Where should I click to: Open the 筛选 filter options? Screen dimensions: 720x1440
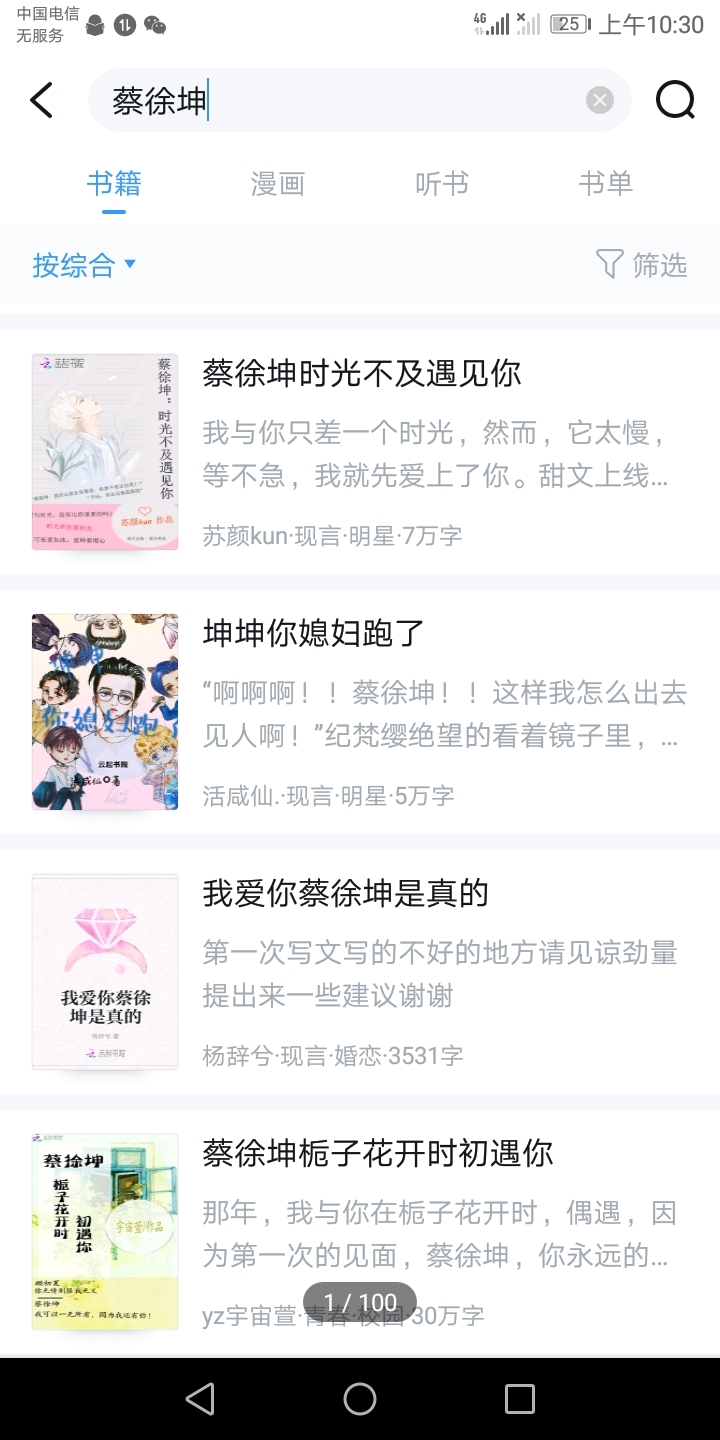click(642, 265)
